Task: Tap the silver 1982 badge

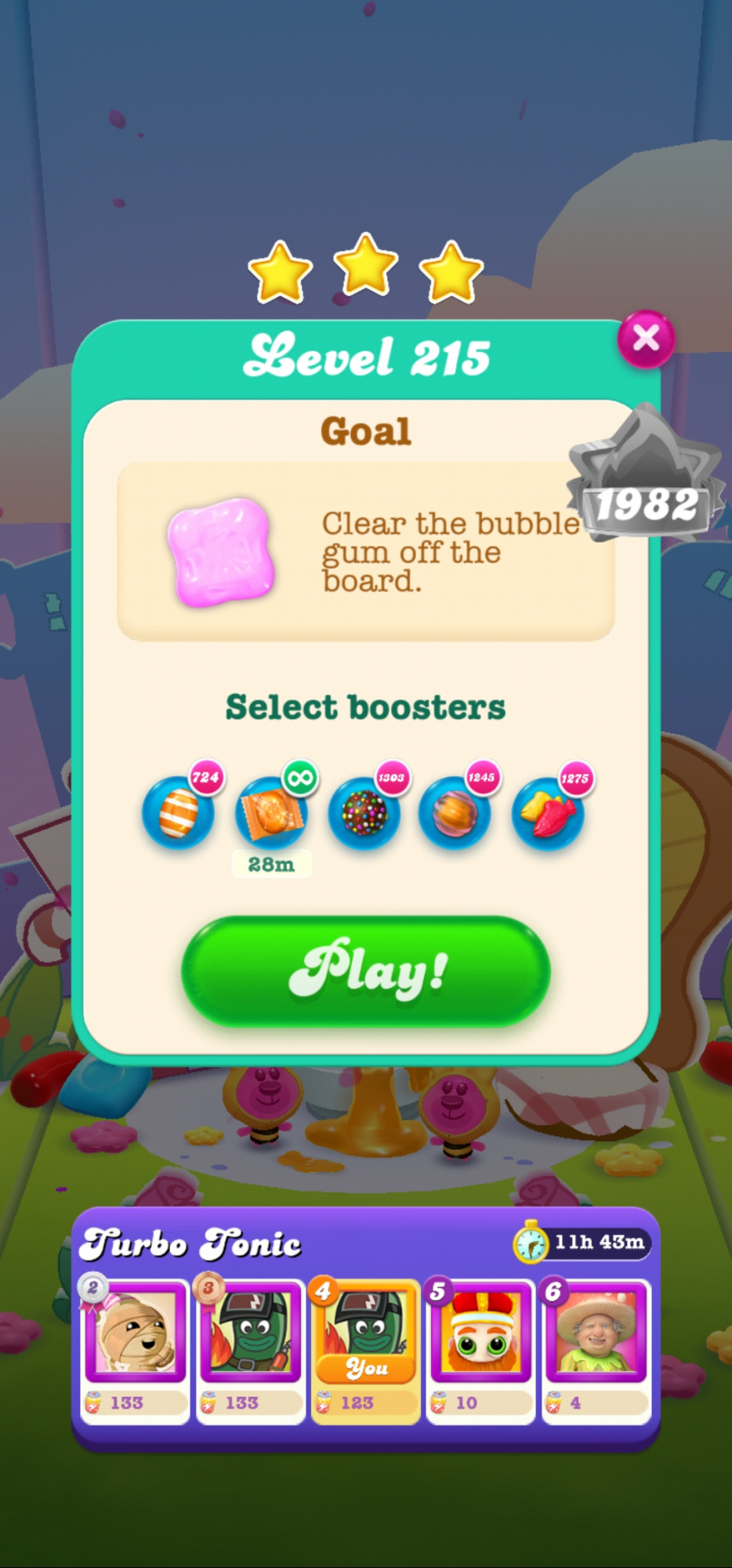Action: pos(644,474)
